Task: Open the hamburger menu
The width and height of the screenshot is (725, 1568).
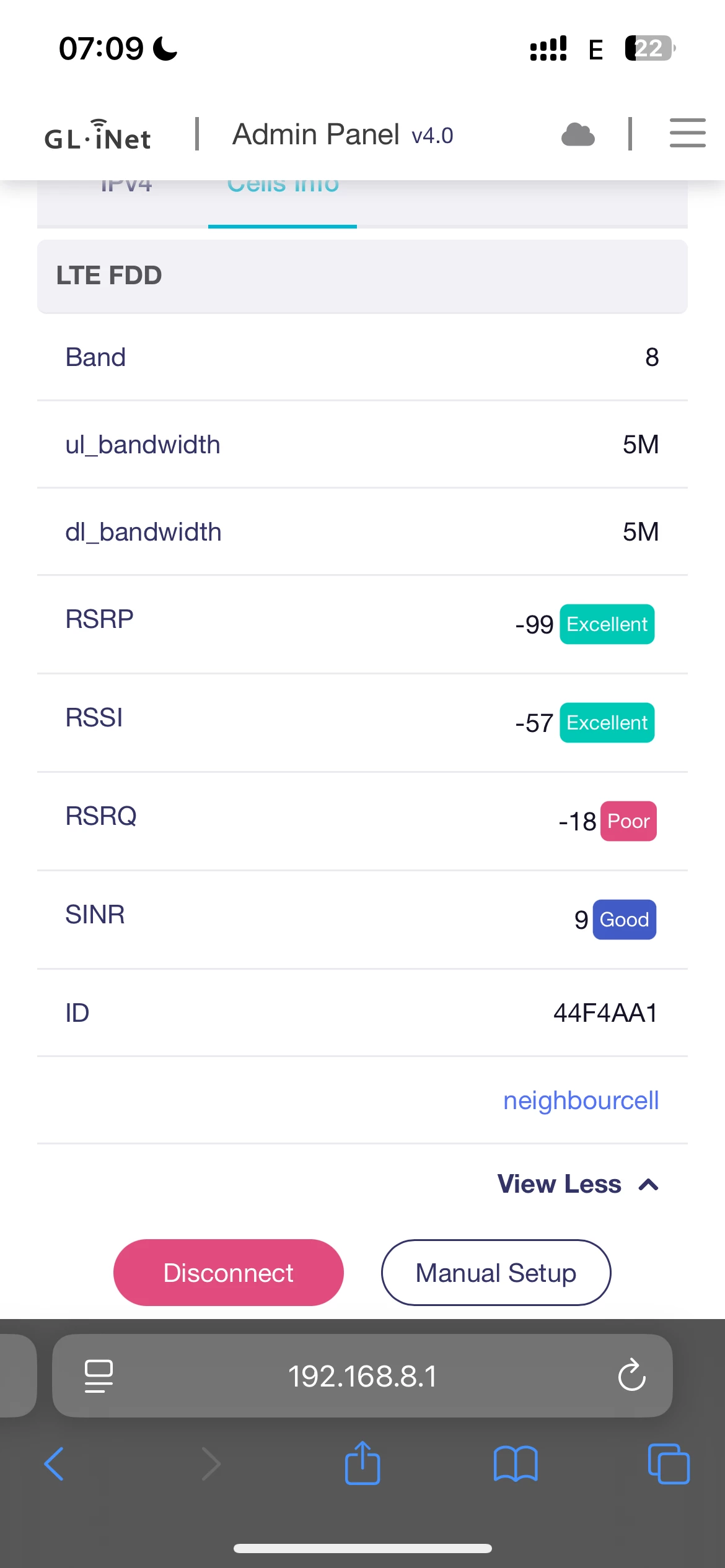Action: [x=687, y=133]
